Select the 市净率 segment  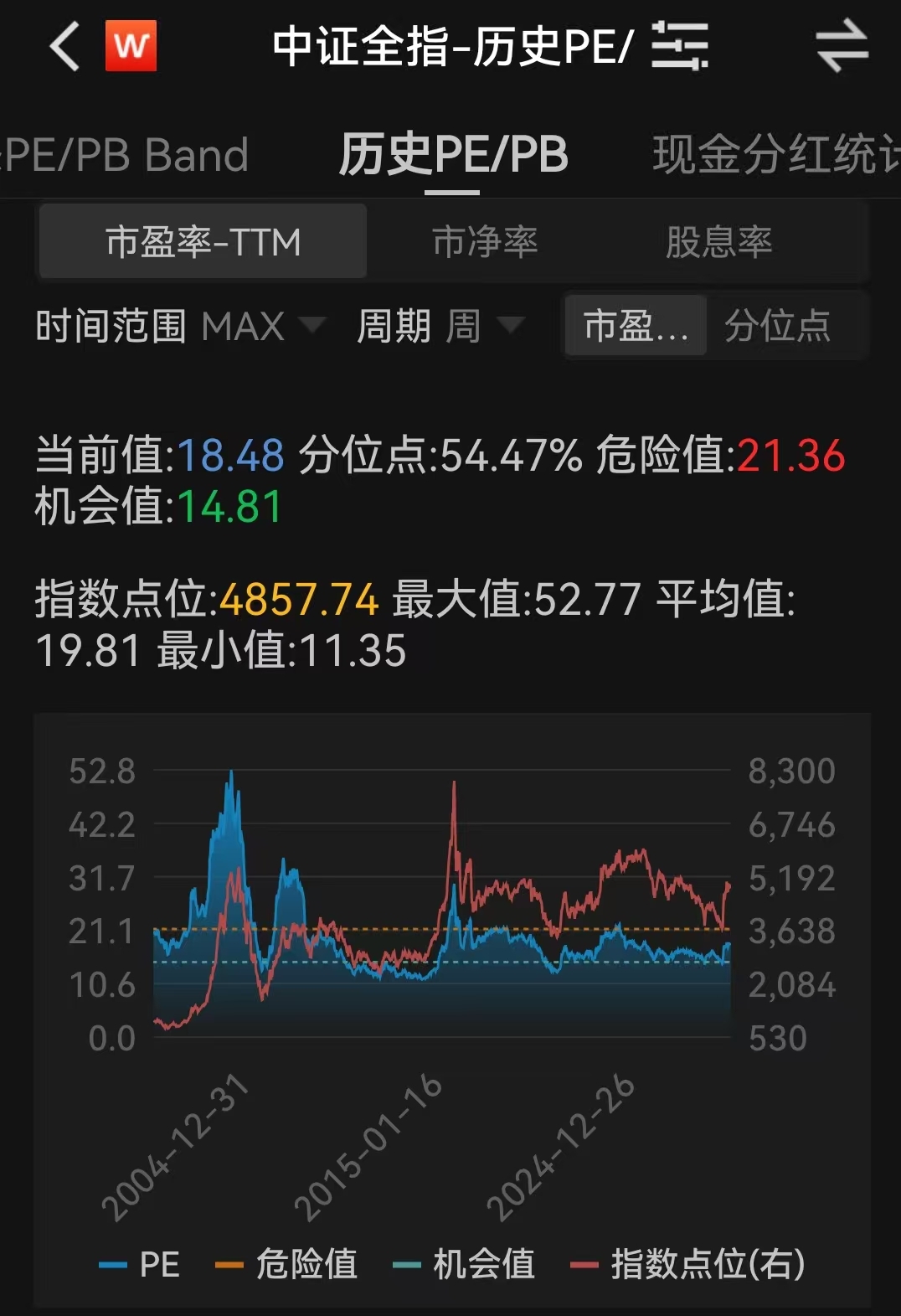pos(485,242)
